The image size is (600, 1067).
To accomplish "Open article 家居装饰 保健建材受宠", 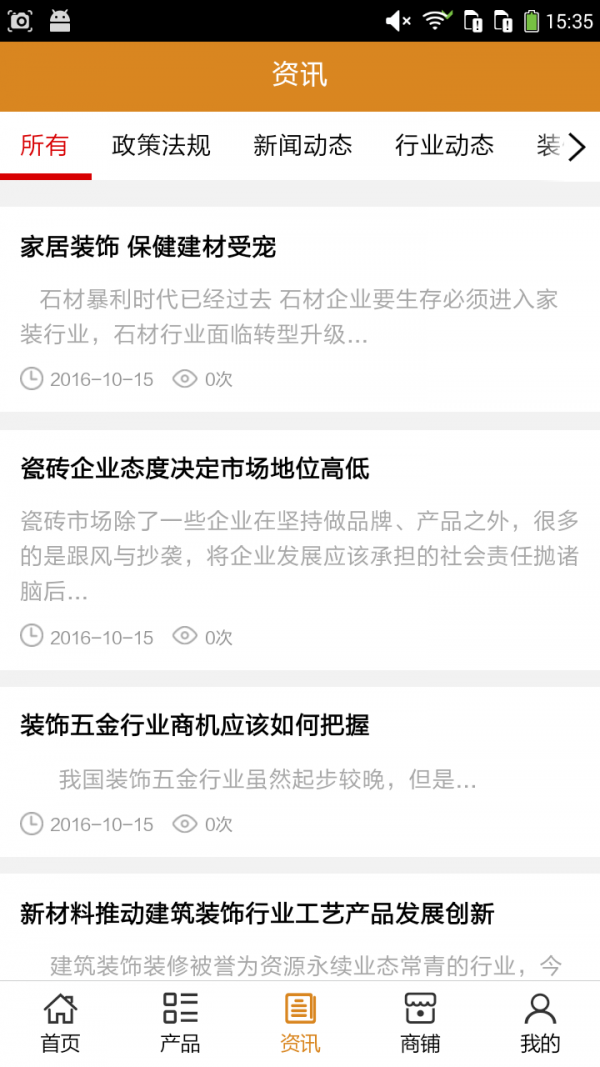I will 148,247.
